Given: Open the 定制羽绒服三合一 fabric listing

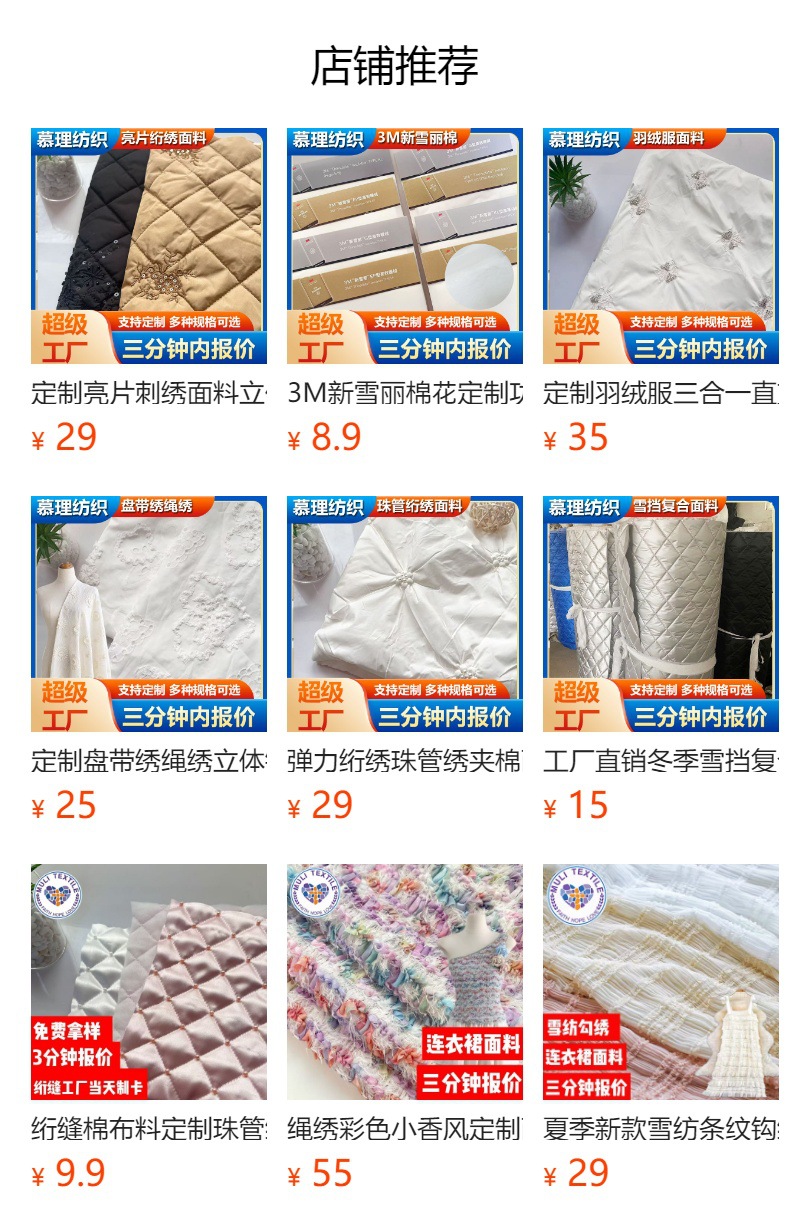Looking at the screenshot, I should (x=660, y=246).
